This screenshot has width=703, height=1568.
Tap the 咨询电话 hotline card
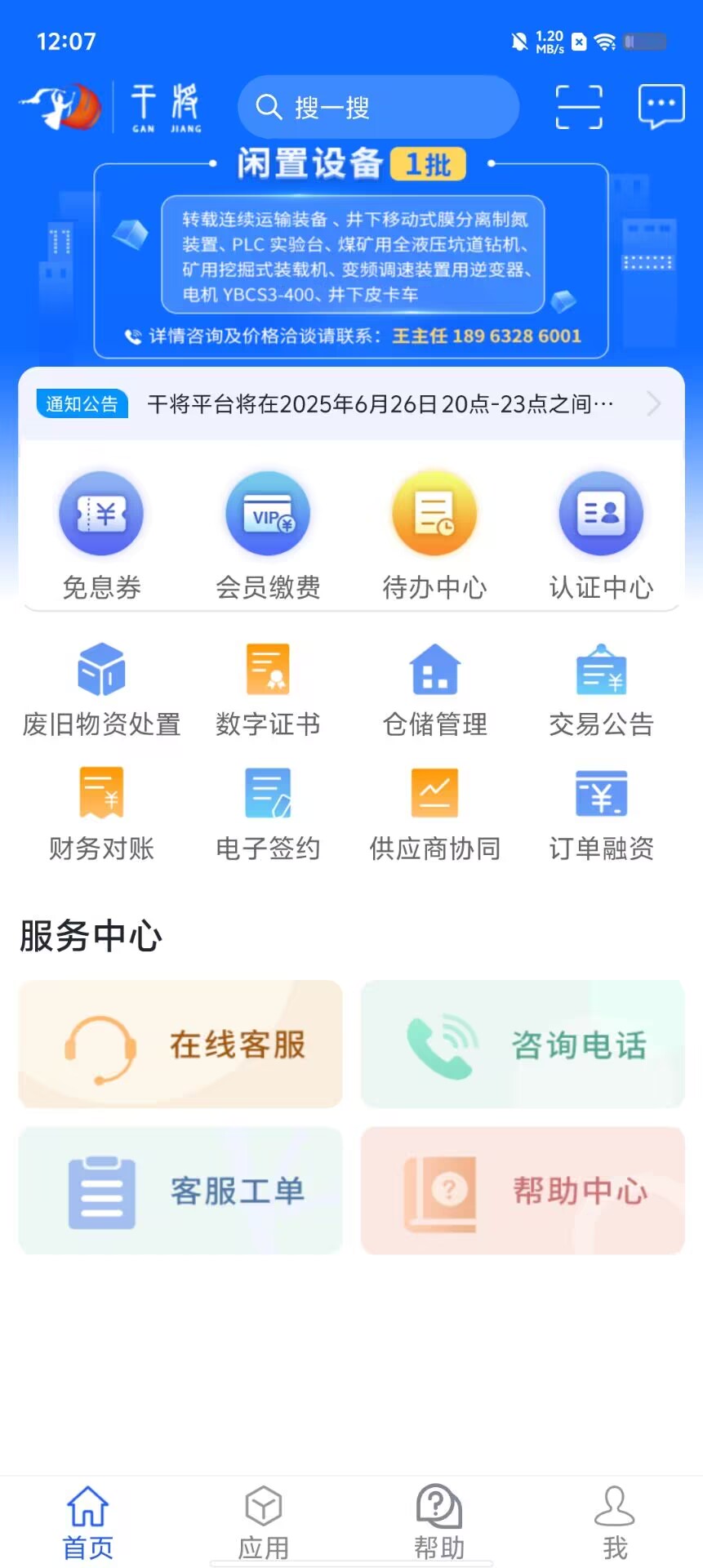point(523,1045)
